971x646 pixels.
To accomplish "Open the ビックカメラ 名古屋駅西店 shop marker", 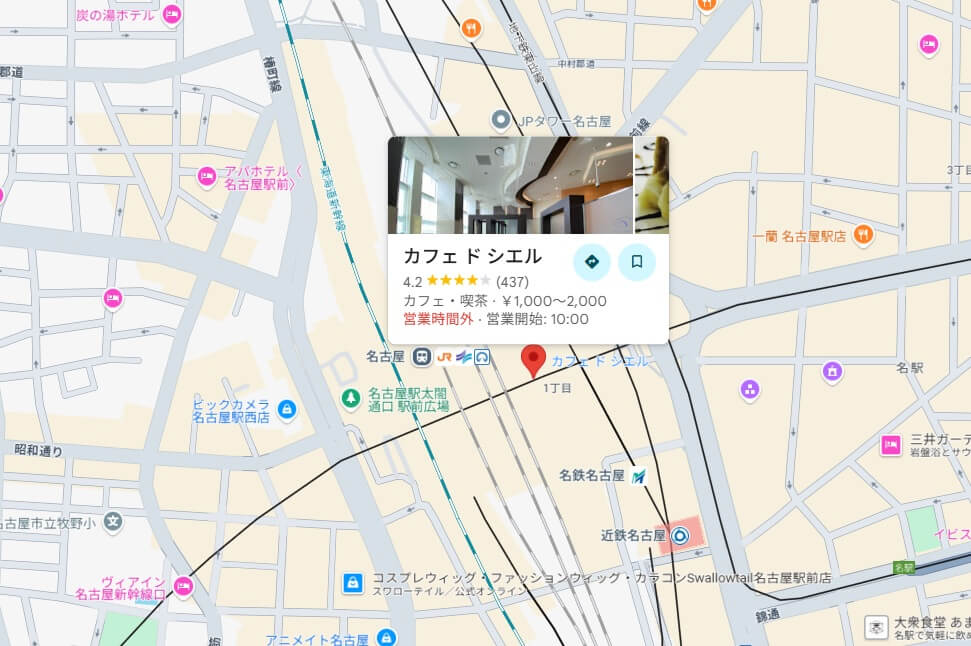I will tap(287, 409).
